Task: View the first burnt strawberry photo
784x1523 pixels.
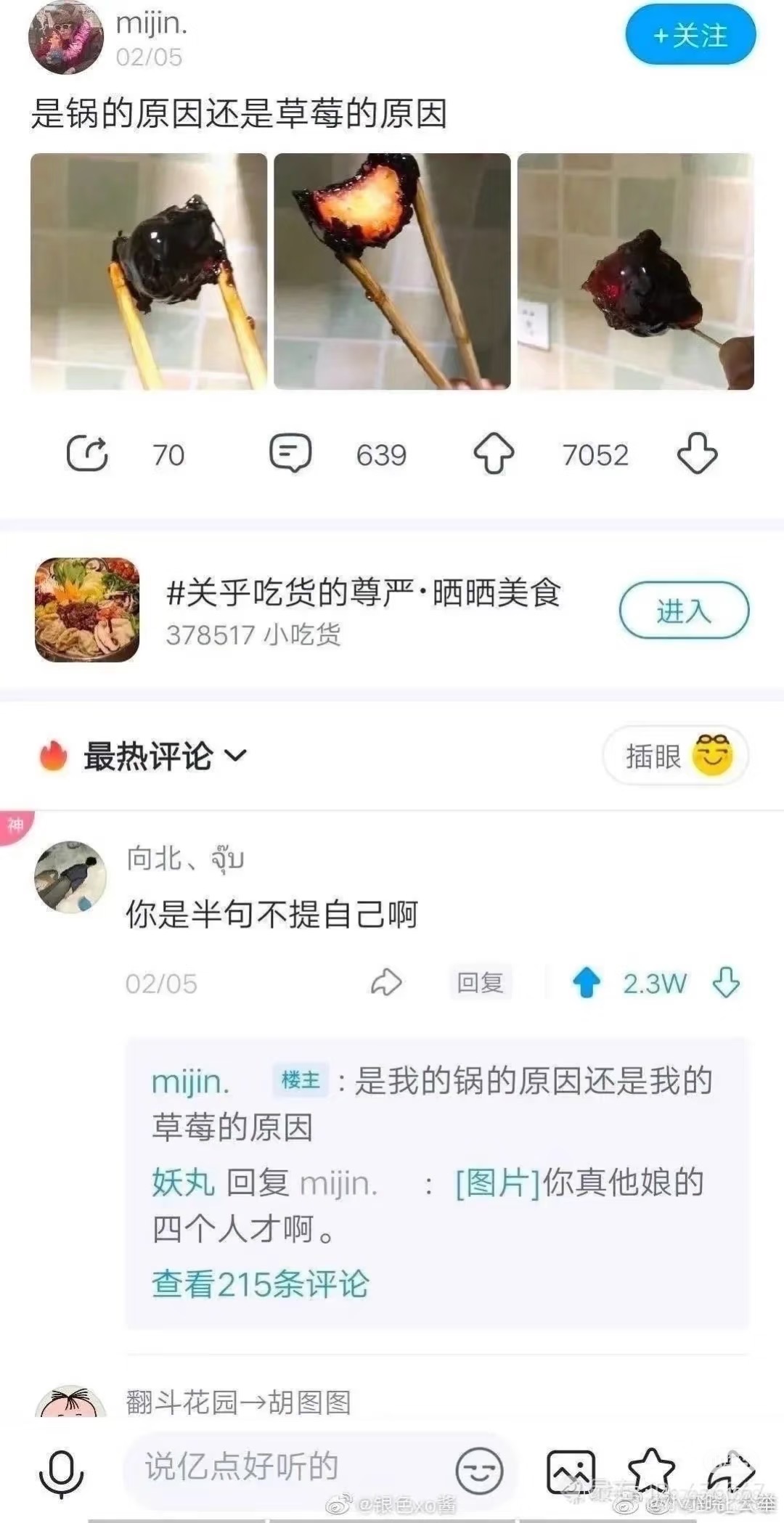Action: point(149,271)
